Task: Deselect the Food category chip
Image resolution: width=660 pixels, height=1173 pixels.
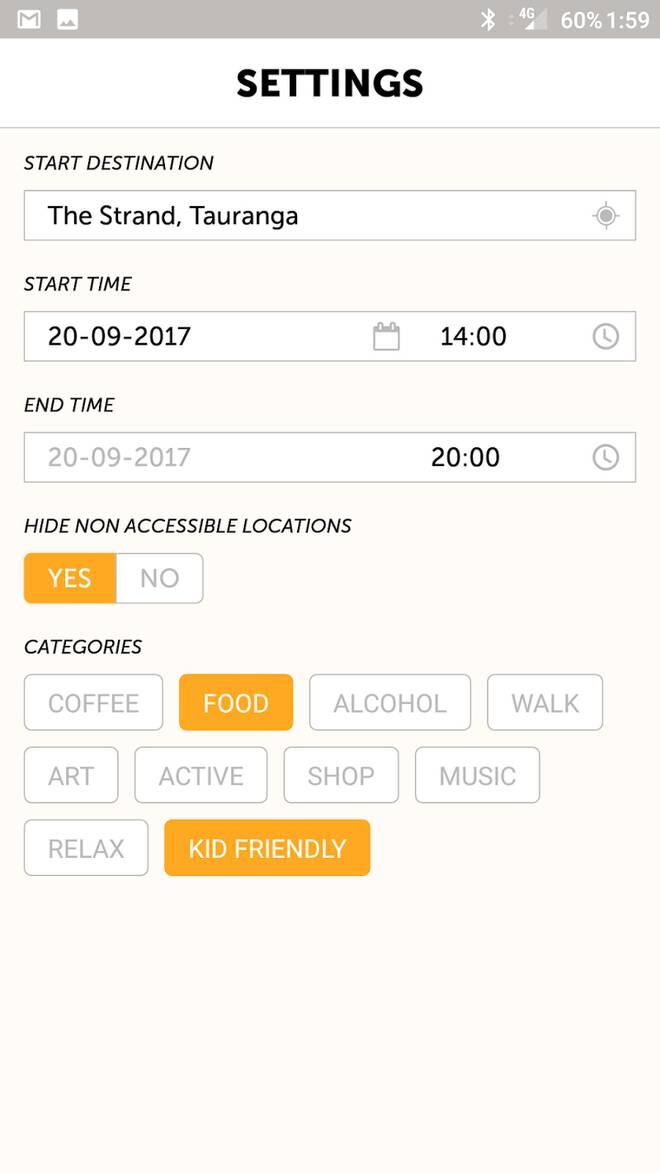Action: [x=236, y=702]
